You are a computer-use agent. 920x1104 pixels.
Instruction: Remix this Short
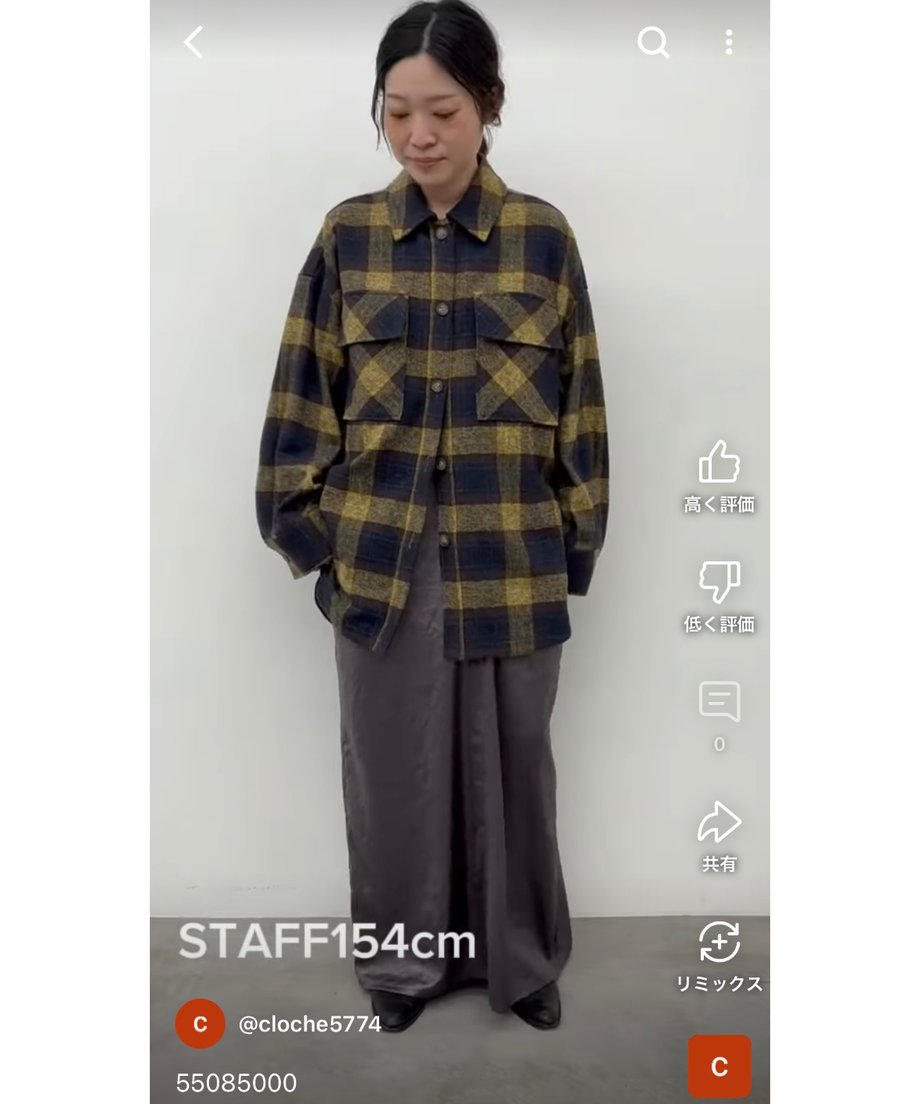pos(719,943)
